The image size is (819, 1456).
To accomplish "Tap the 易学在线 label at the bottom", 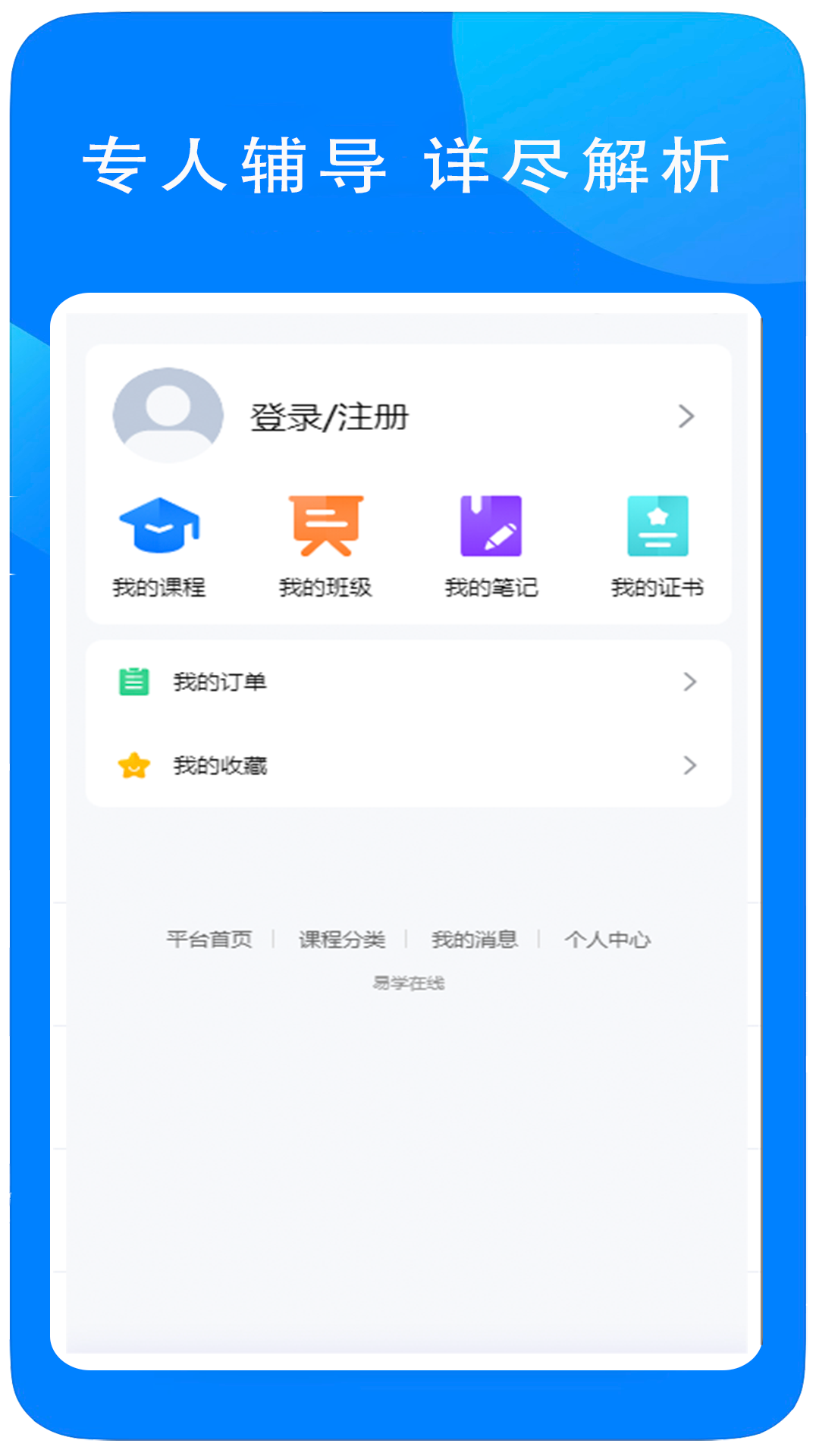I will (x=409, y=981).
